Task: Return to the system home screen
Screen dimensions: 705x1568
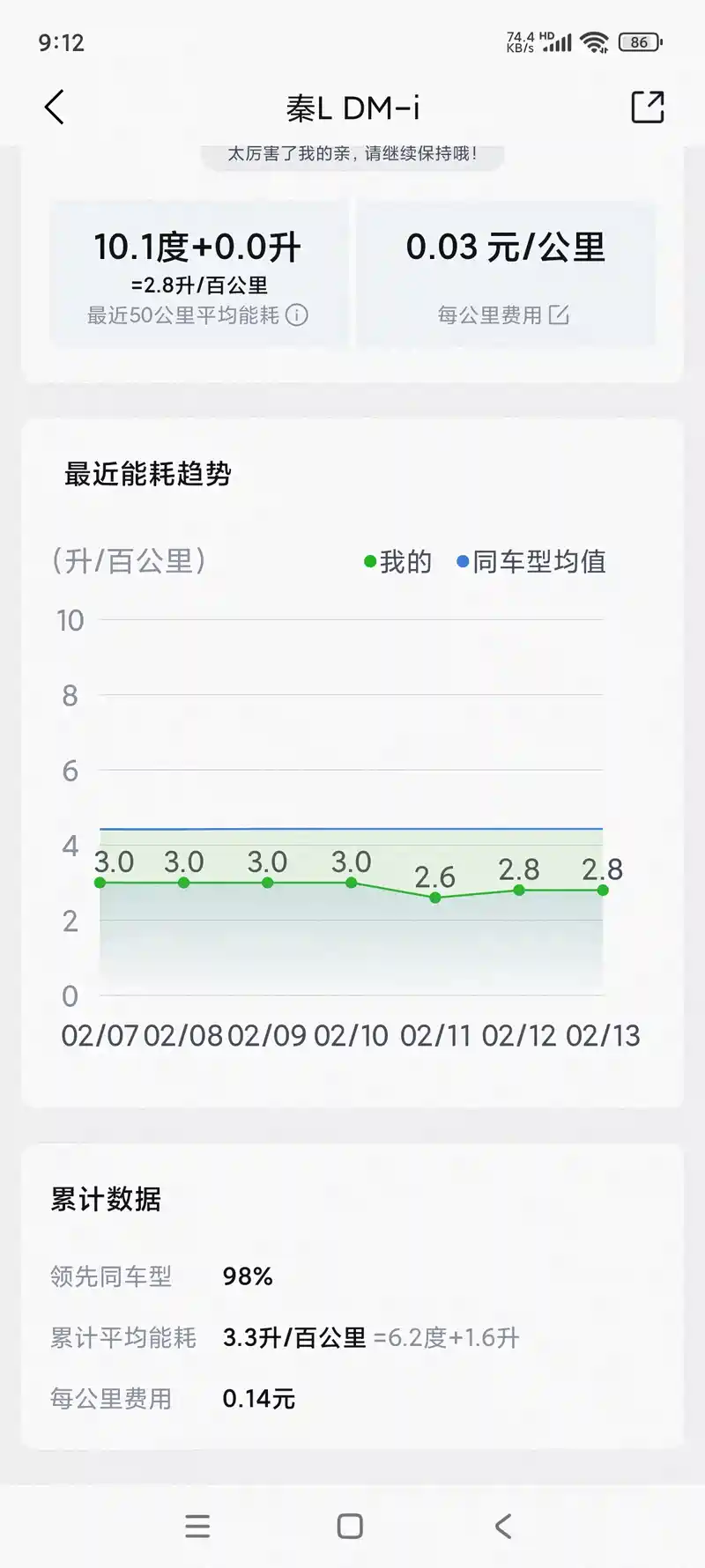Action: tap(350, 1526)
